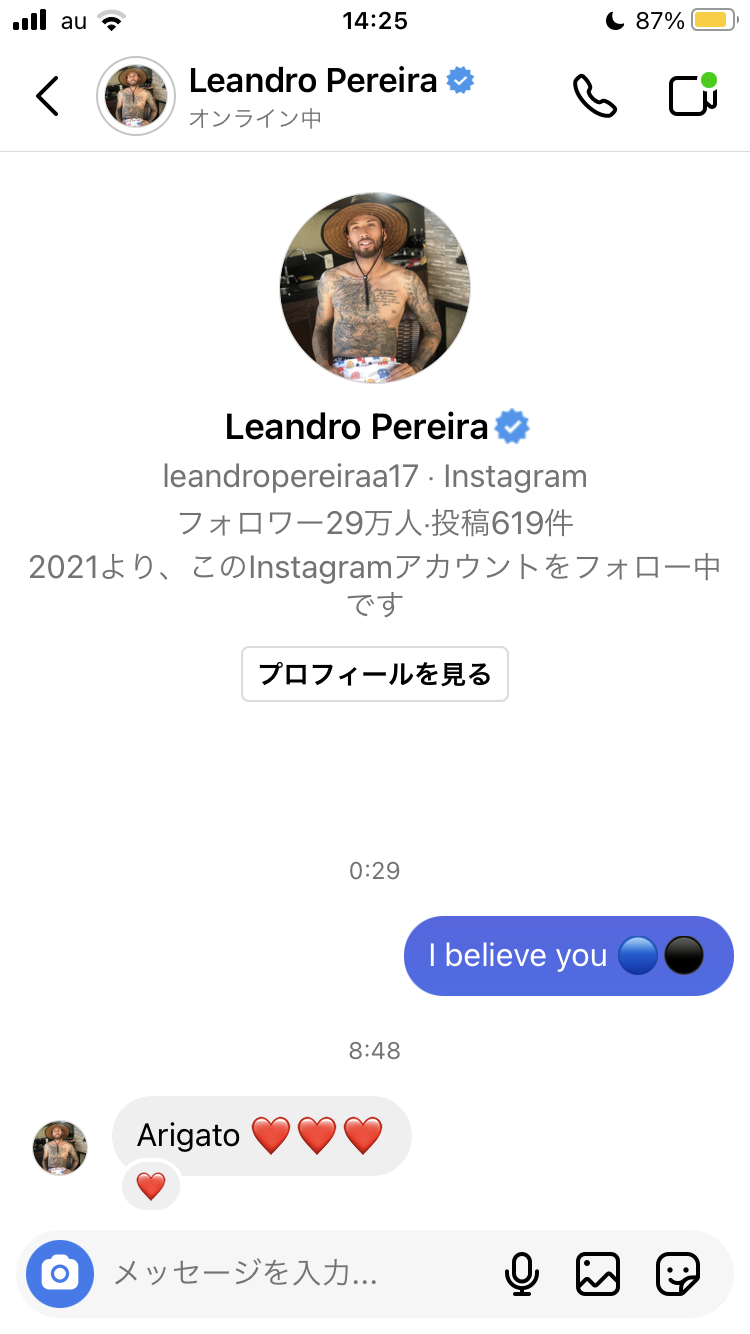750x1334 pixels.
Task: Open Leandro Pereira's header in the top bar
Action: point(310,96)
